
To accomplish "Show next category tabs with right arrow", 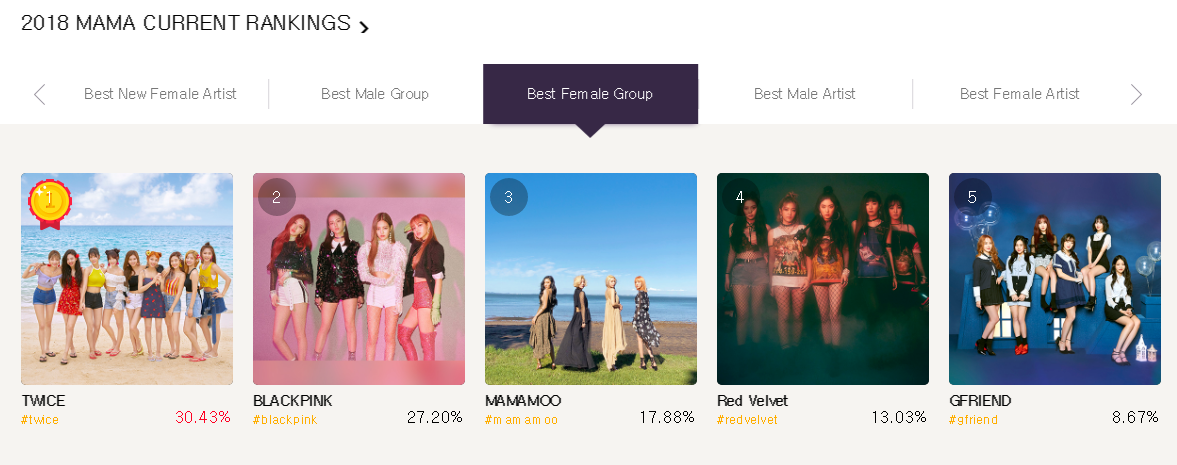I will tap(1136, 95).
